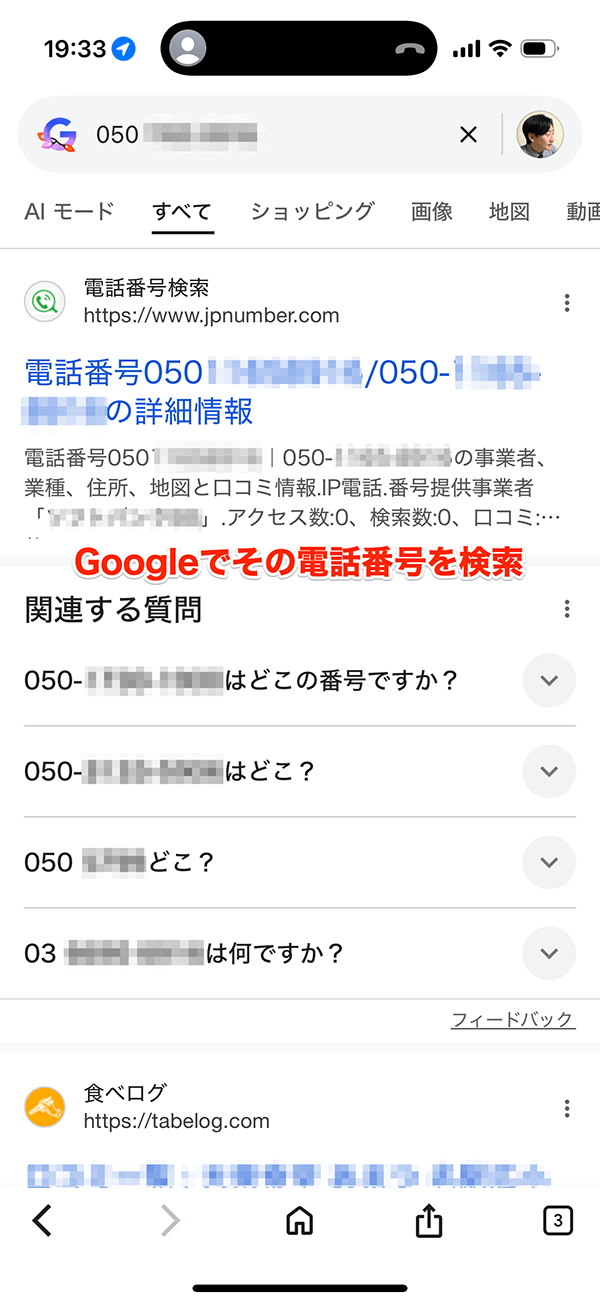This screenshot has height=1304, width=600.
Task: Go to the browser home page
Action: 299,1220
